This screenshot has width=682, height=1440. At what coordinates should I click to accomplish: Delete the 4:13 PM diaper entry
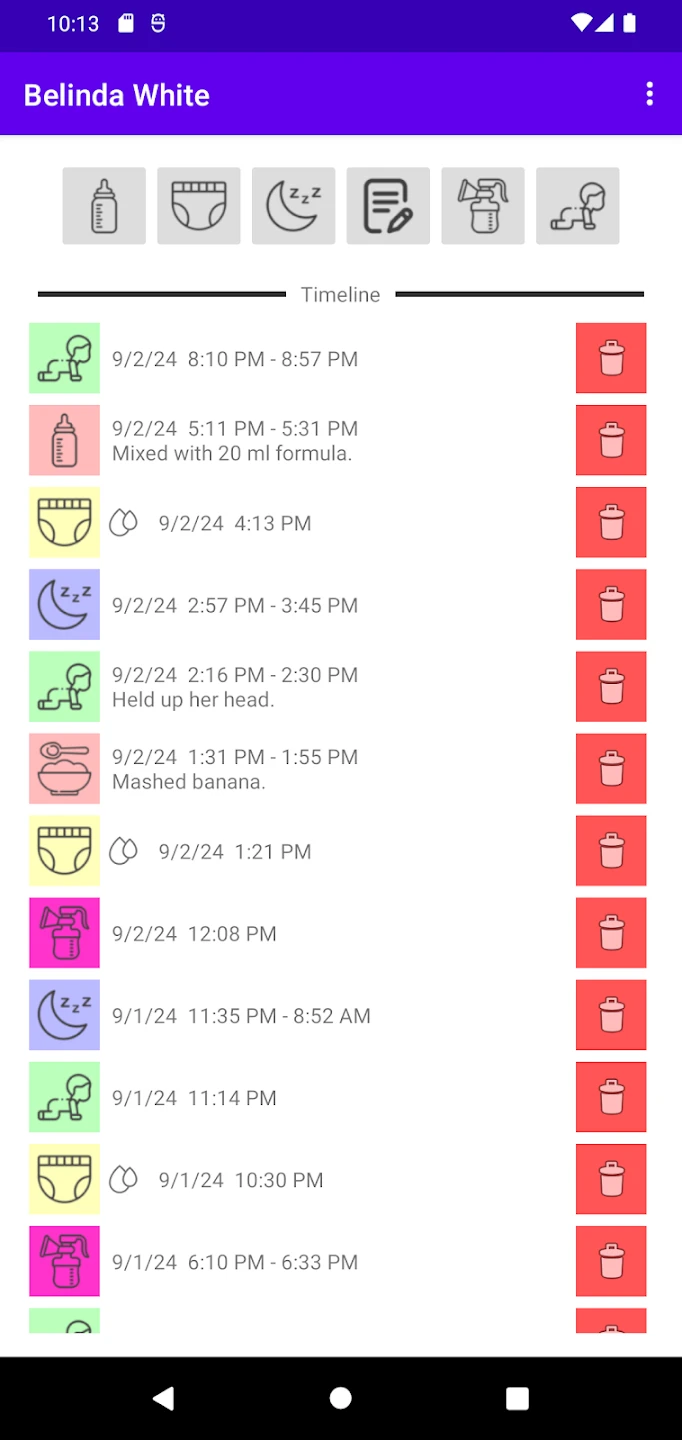point(611,522)
